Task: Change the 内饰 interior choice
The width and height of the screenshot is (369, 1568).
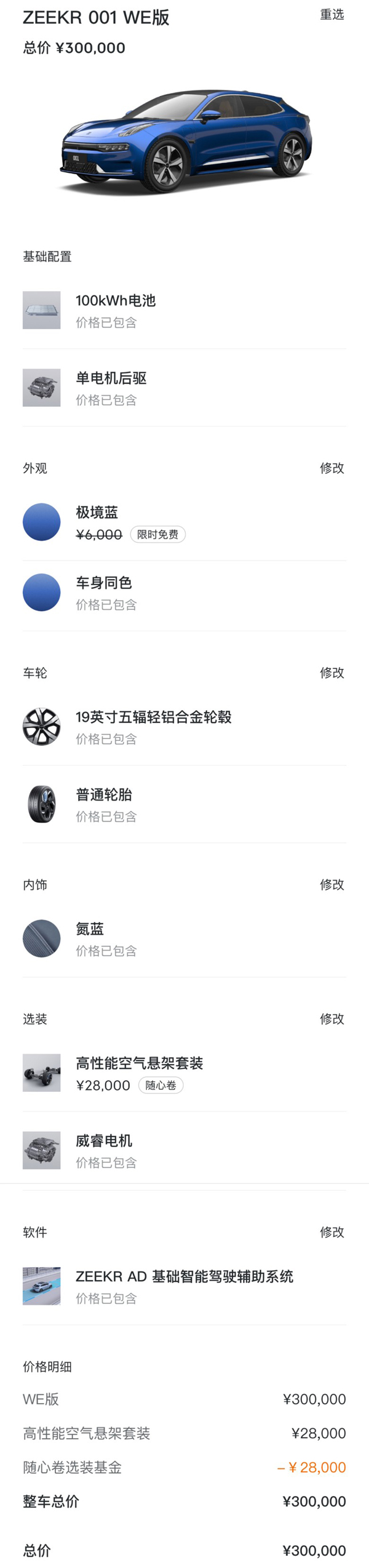Action: (331, 884)
